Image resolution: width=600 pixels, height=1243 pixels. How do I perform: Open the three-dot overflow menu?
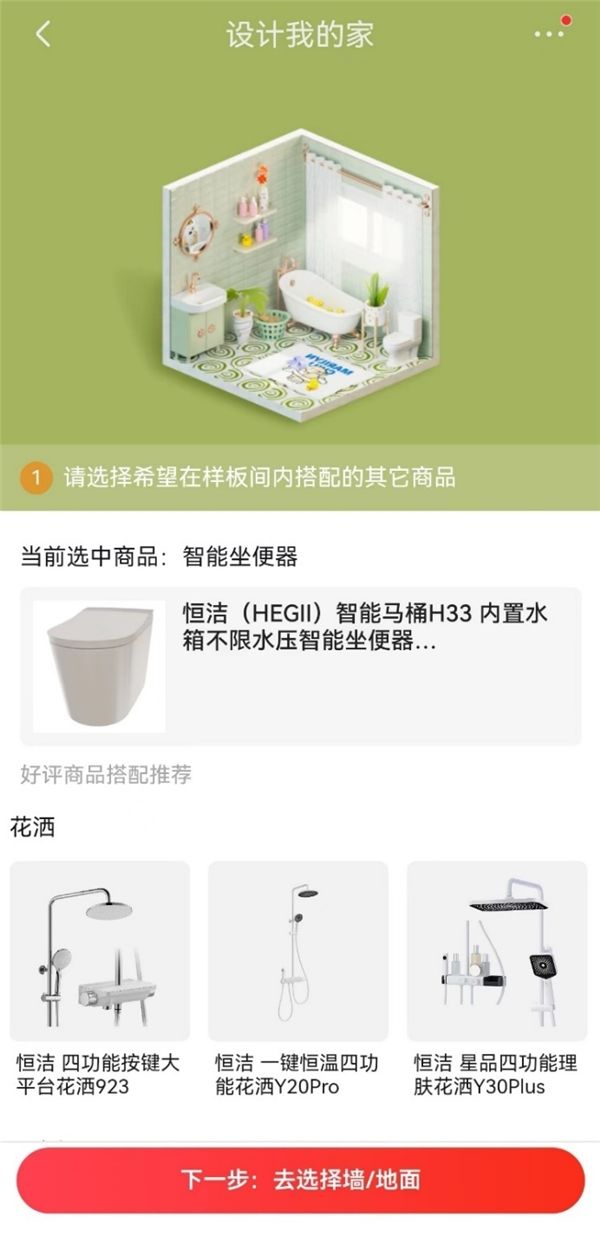point(549,34)
